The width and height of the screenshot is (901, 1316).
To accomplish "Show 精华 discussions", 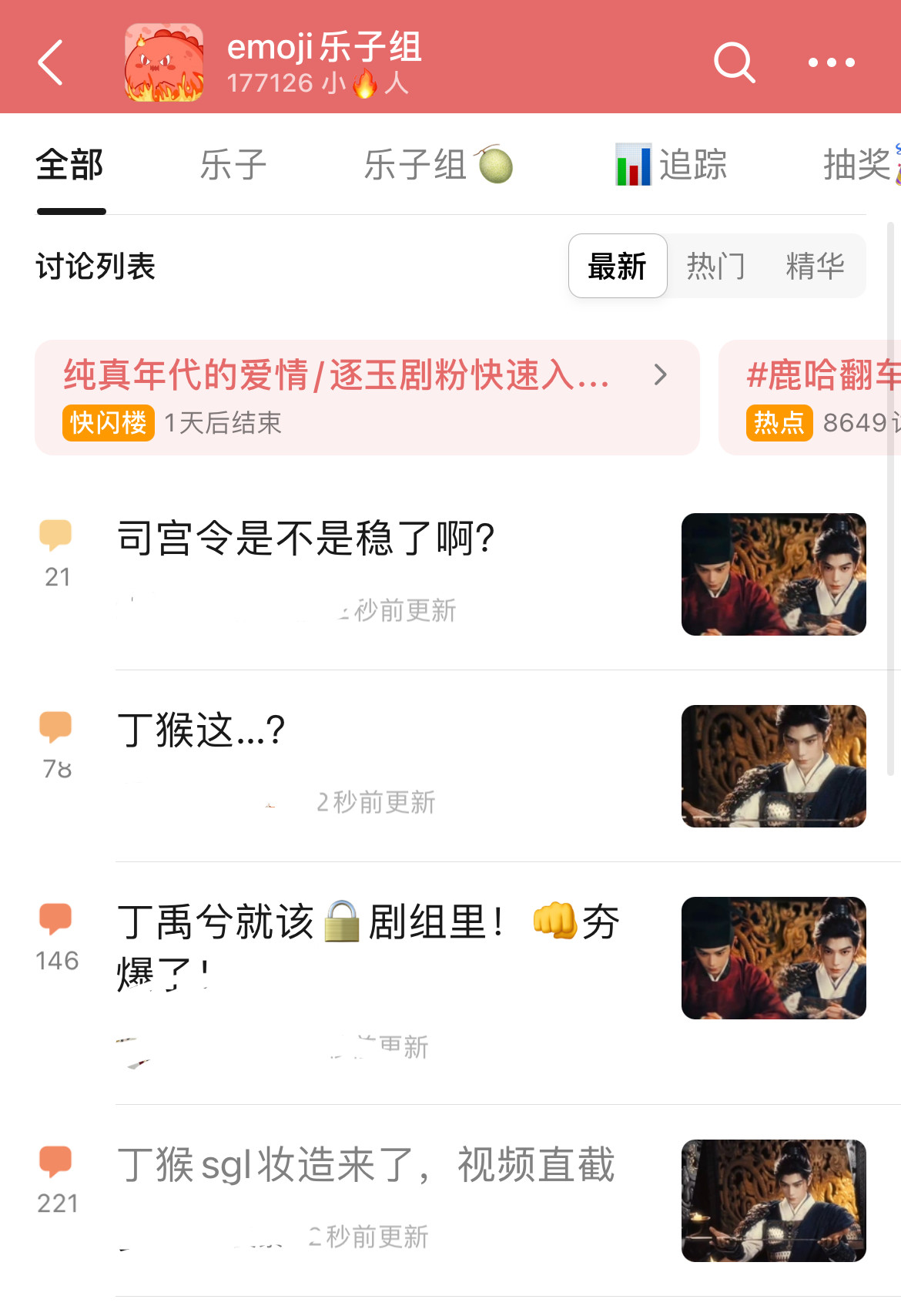I will click(815, 267).
